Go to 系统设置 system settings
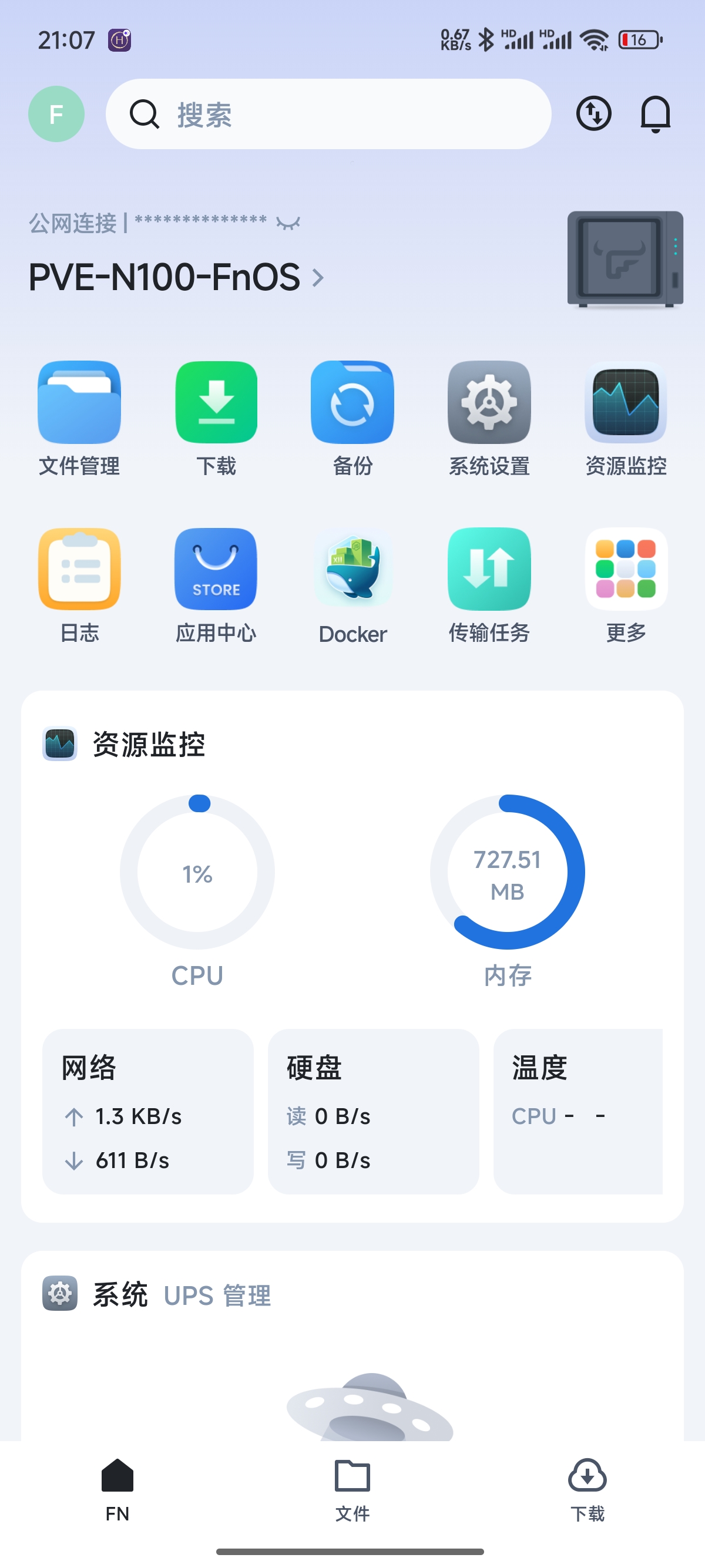 pos(489,403)
